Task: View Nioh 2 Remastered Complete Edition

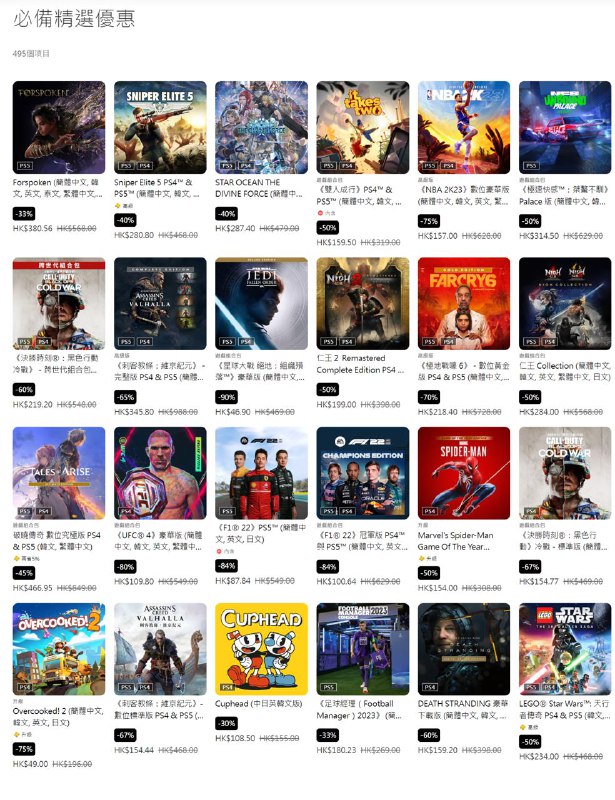Action: click(362, 303)
